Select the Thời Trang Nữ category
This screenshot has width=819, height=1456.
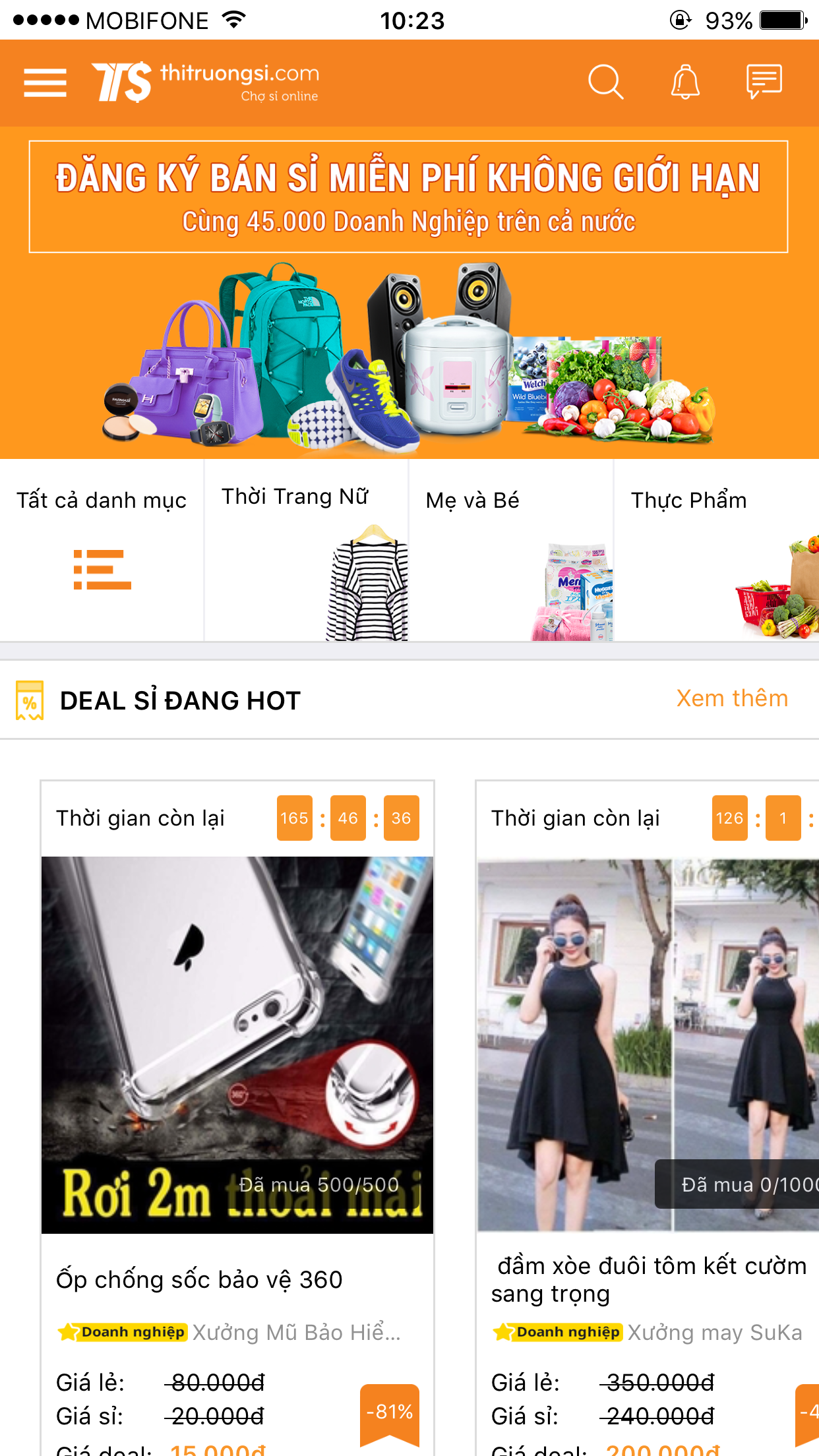[306, 549]
